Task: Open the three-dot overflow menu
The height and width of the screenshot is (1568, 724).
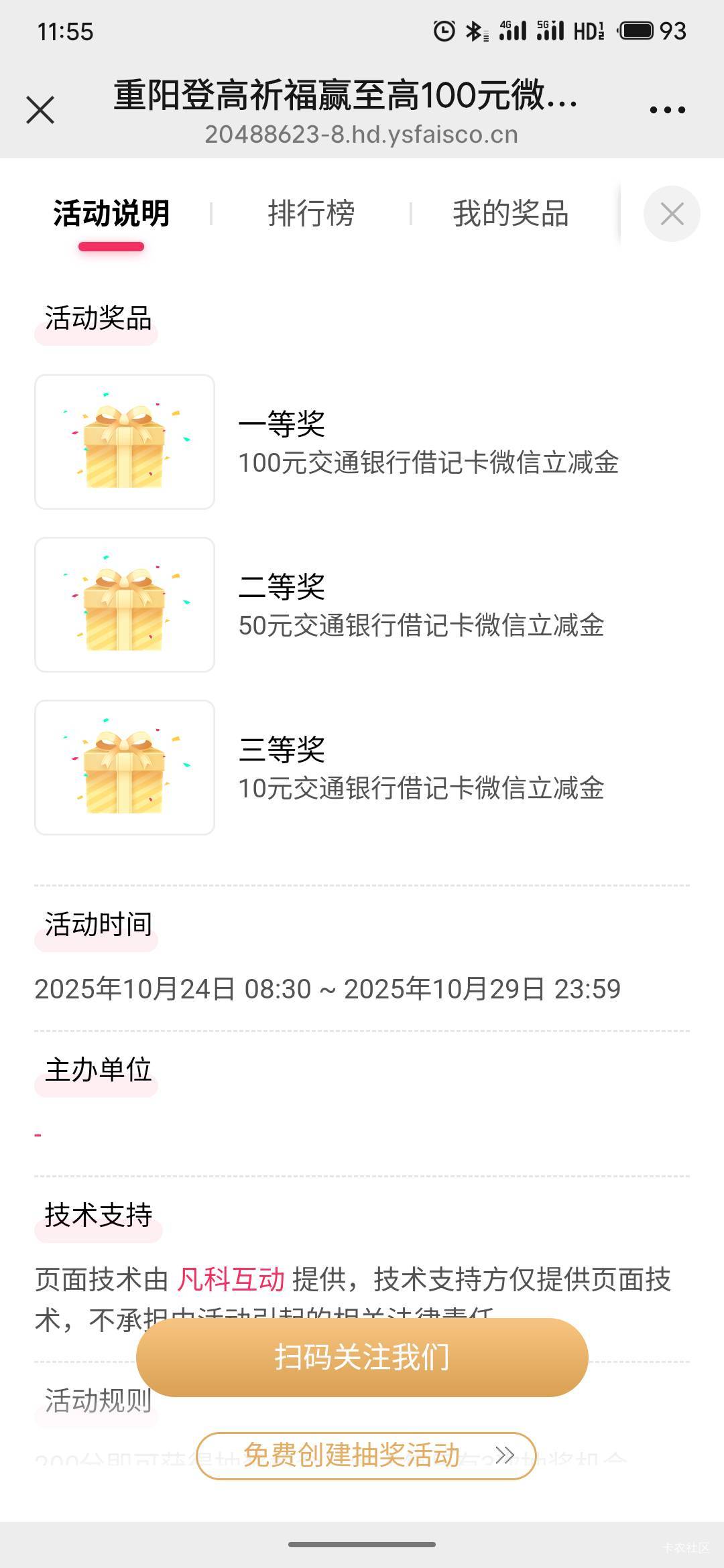Action: pos(667,110)
